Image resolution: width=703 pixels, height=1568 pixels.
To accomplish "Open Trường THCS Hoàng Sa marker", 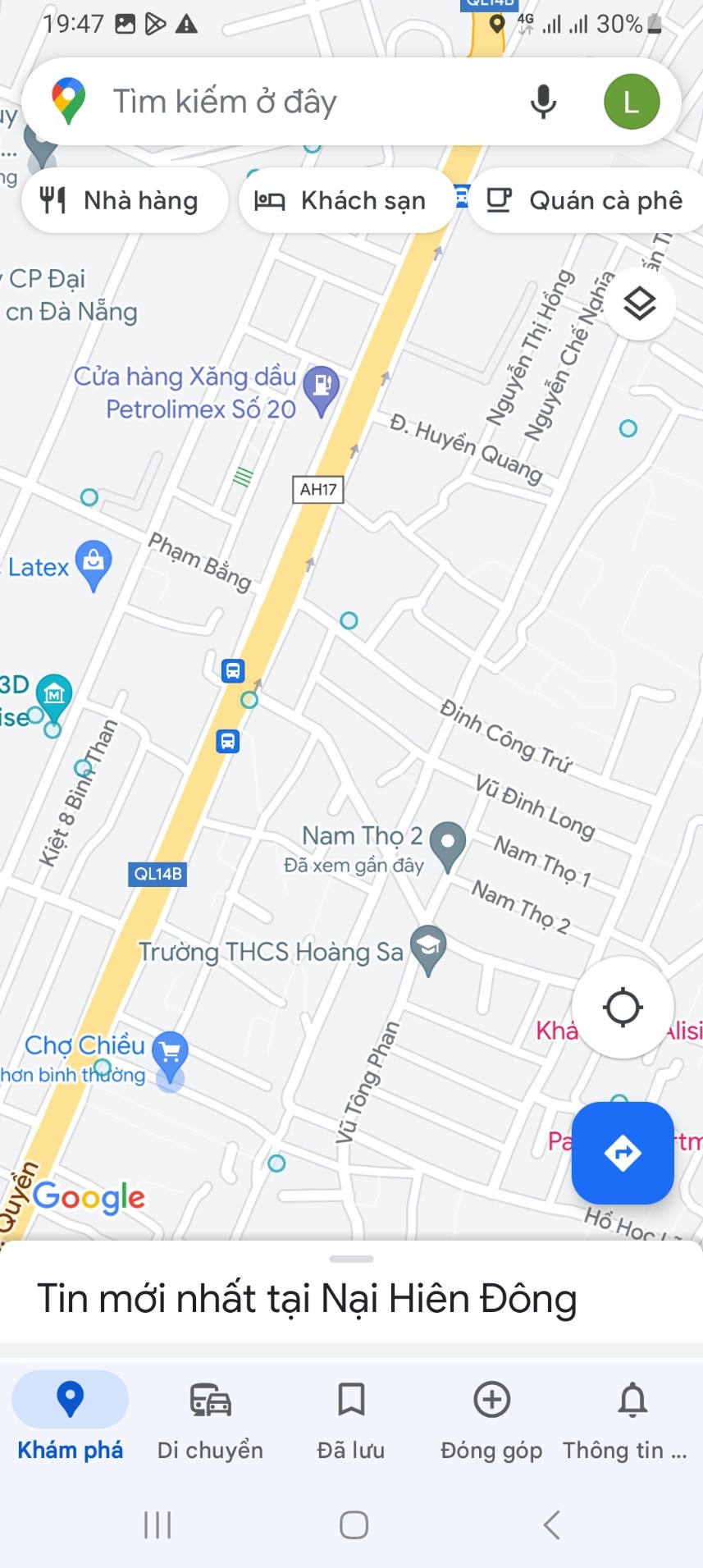I will point(428,949).
